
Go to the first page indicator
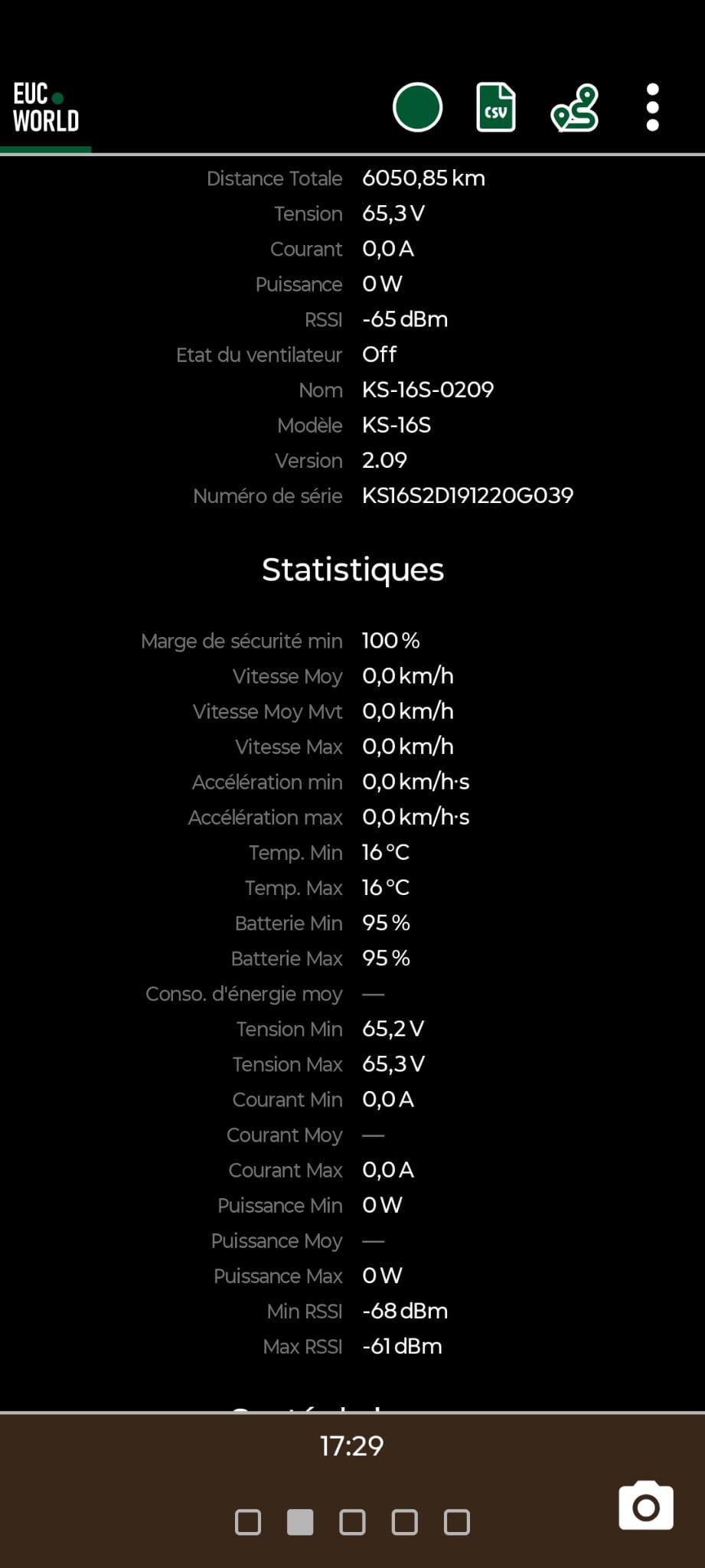click(248, 1522)
